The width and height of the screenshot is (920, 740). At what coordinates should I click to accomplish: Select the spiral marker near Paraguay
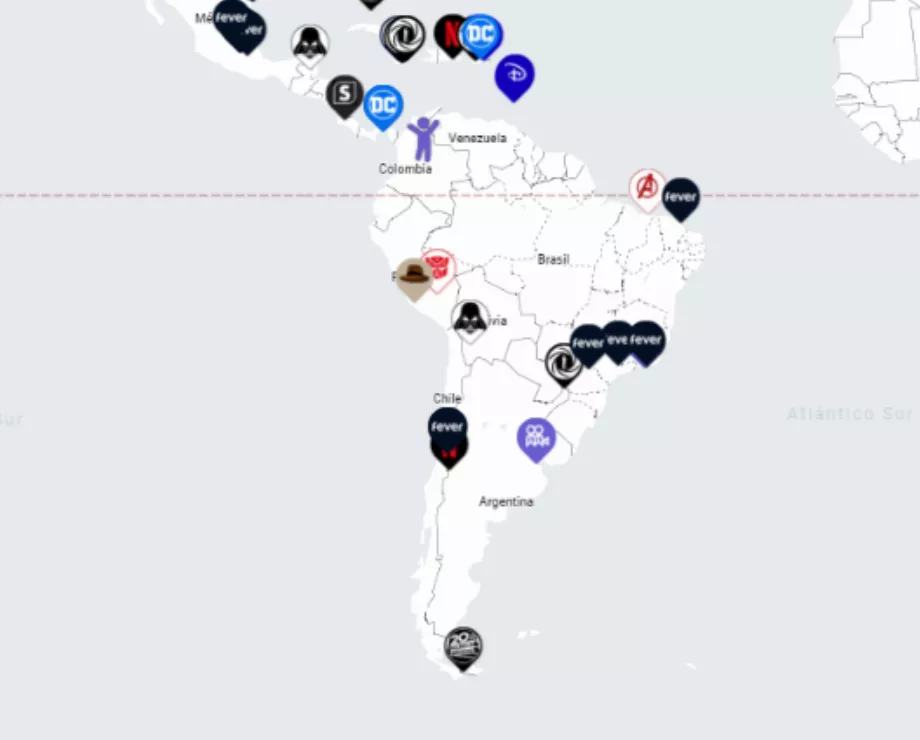[x=564, y=362]
